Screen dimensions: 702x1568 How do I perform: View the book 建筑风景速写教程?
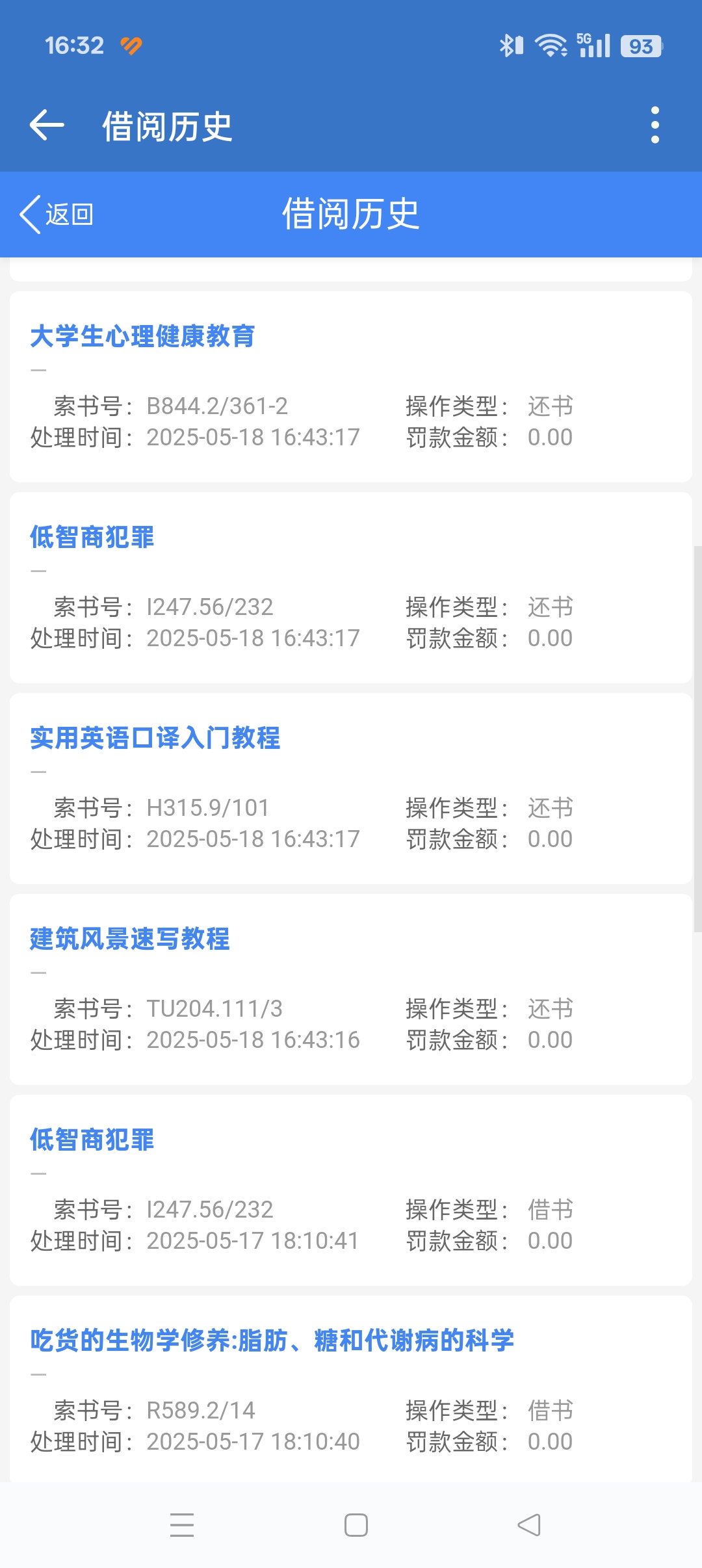(x=130, y=939)
